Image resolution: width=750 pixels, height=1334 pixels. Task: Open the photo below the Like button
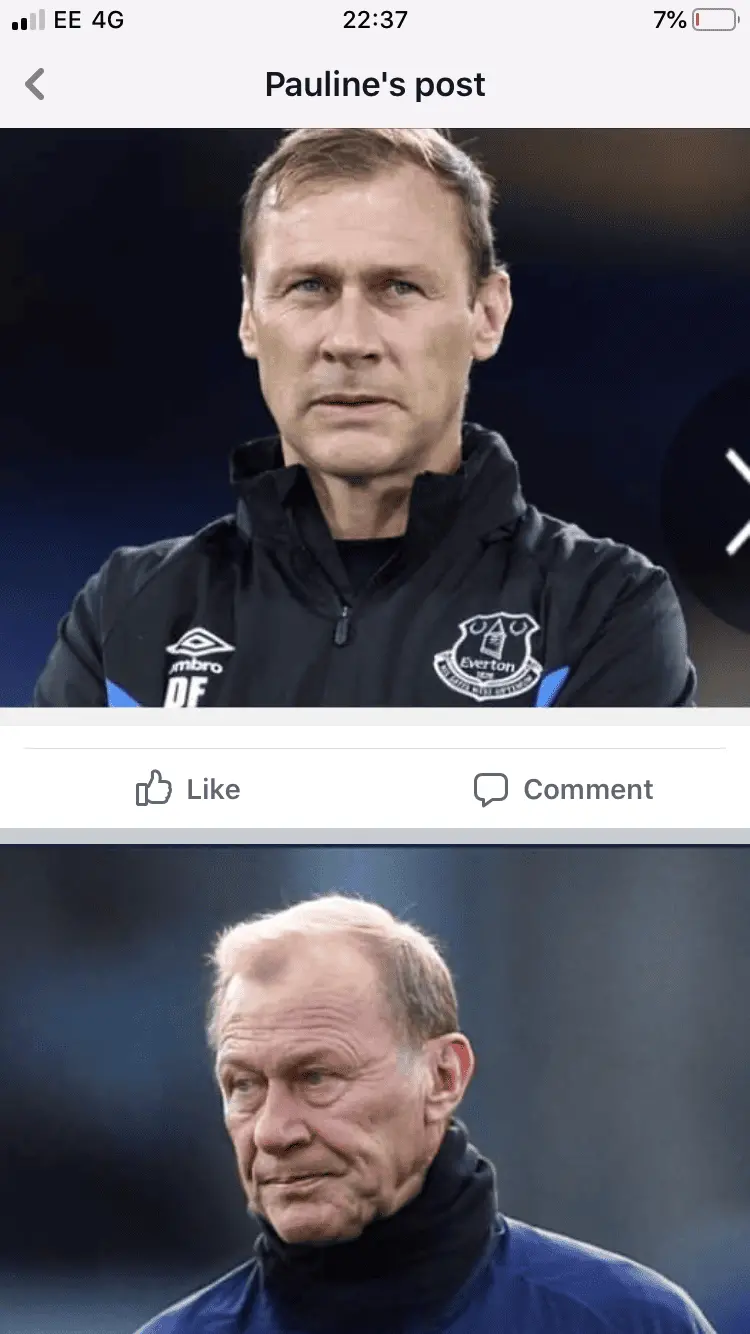[x=375, y=1088]
